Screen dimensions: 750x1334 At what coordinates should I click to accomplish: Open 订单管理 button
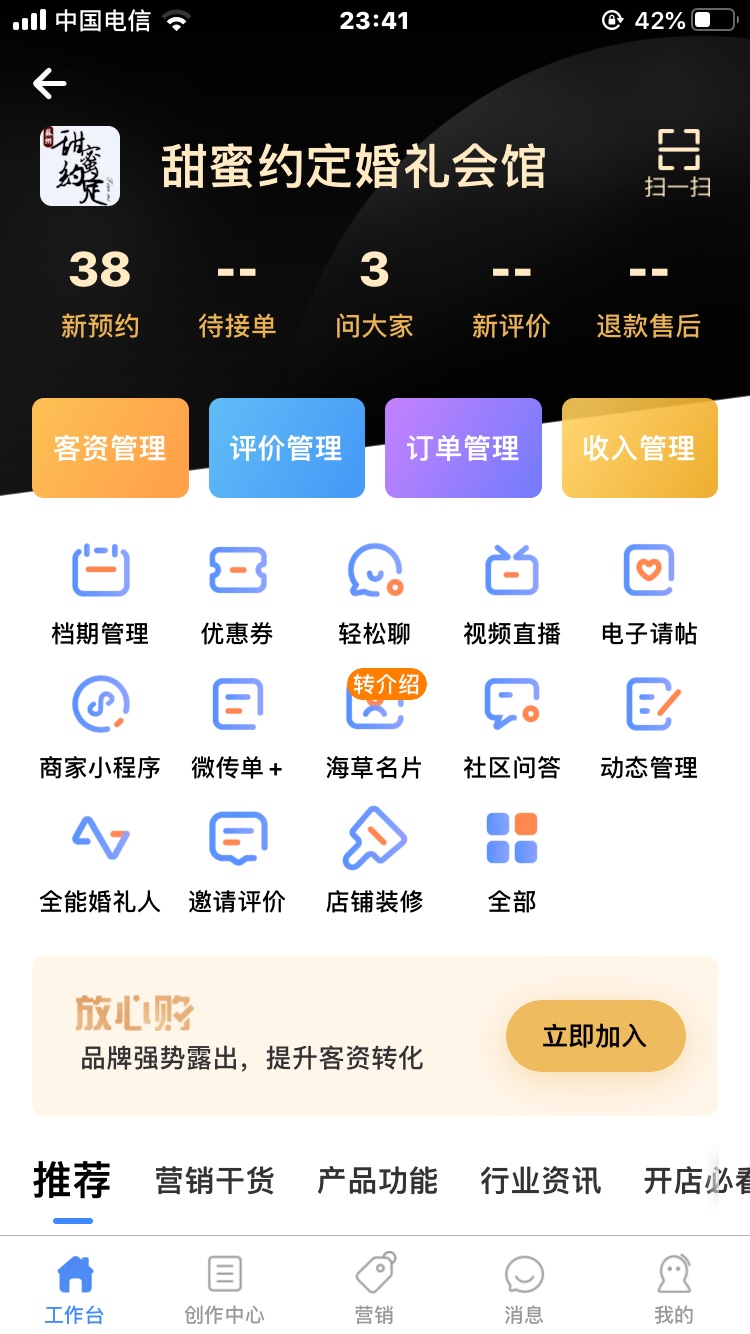tap(463, 448)
